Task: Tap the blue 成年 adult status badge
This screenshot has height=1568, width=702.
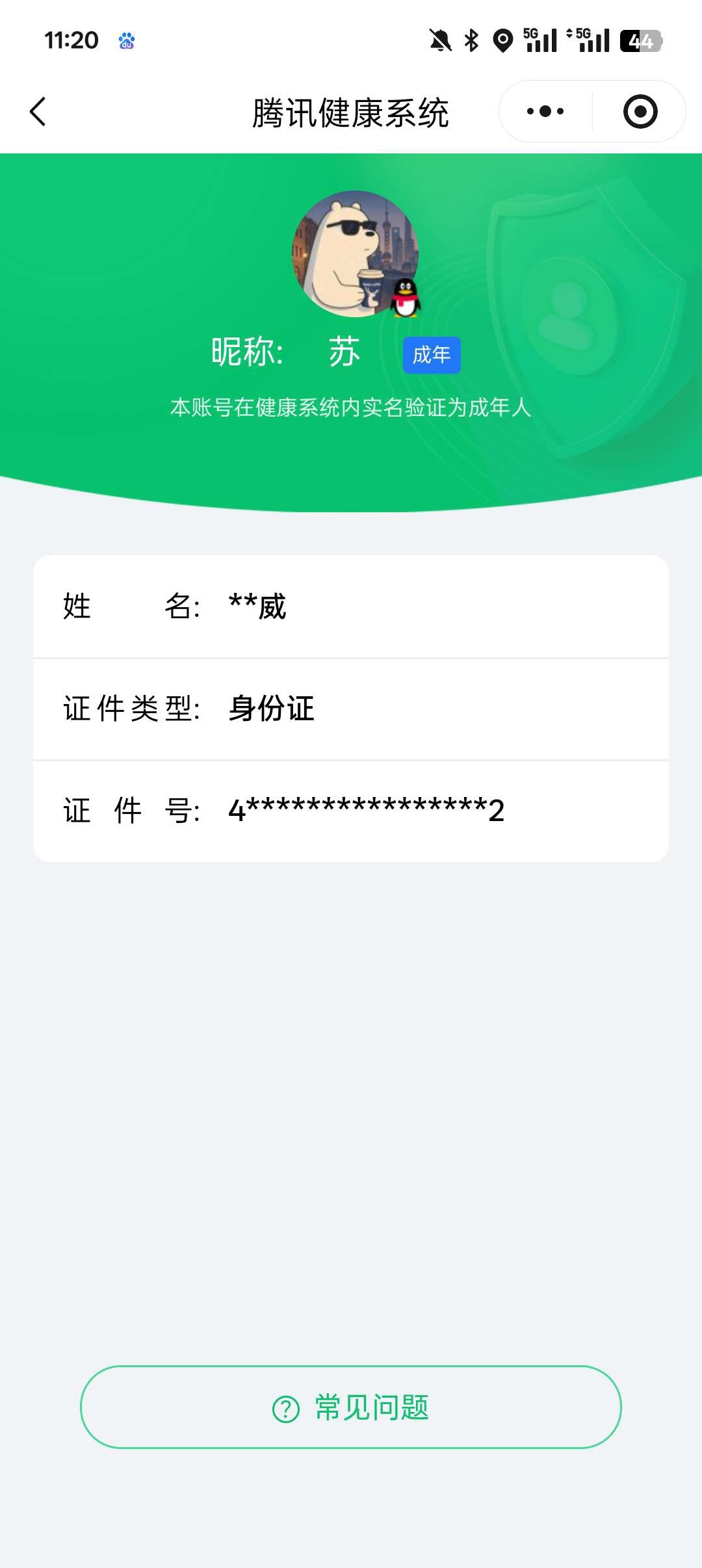Action: [431, 354]
